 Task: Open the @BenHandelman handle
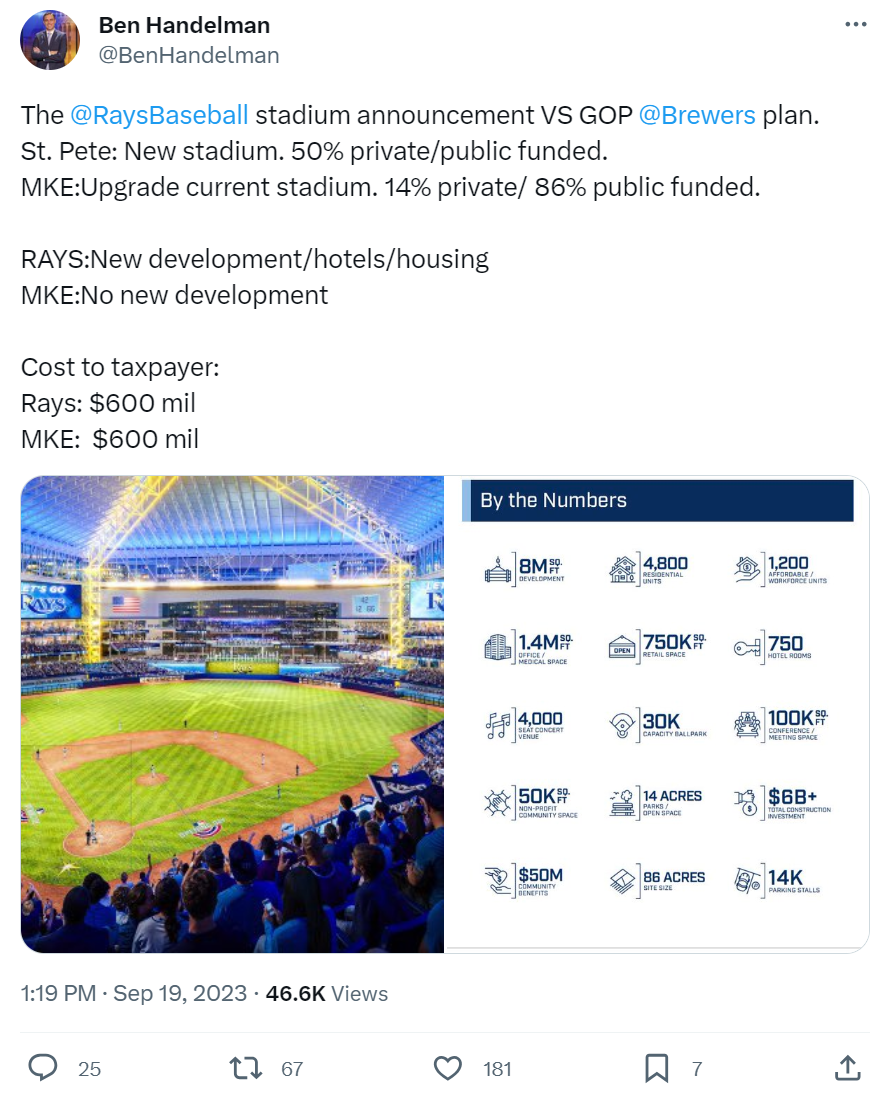[x=189, y=55]
